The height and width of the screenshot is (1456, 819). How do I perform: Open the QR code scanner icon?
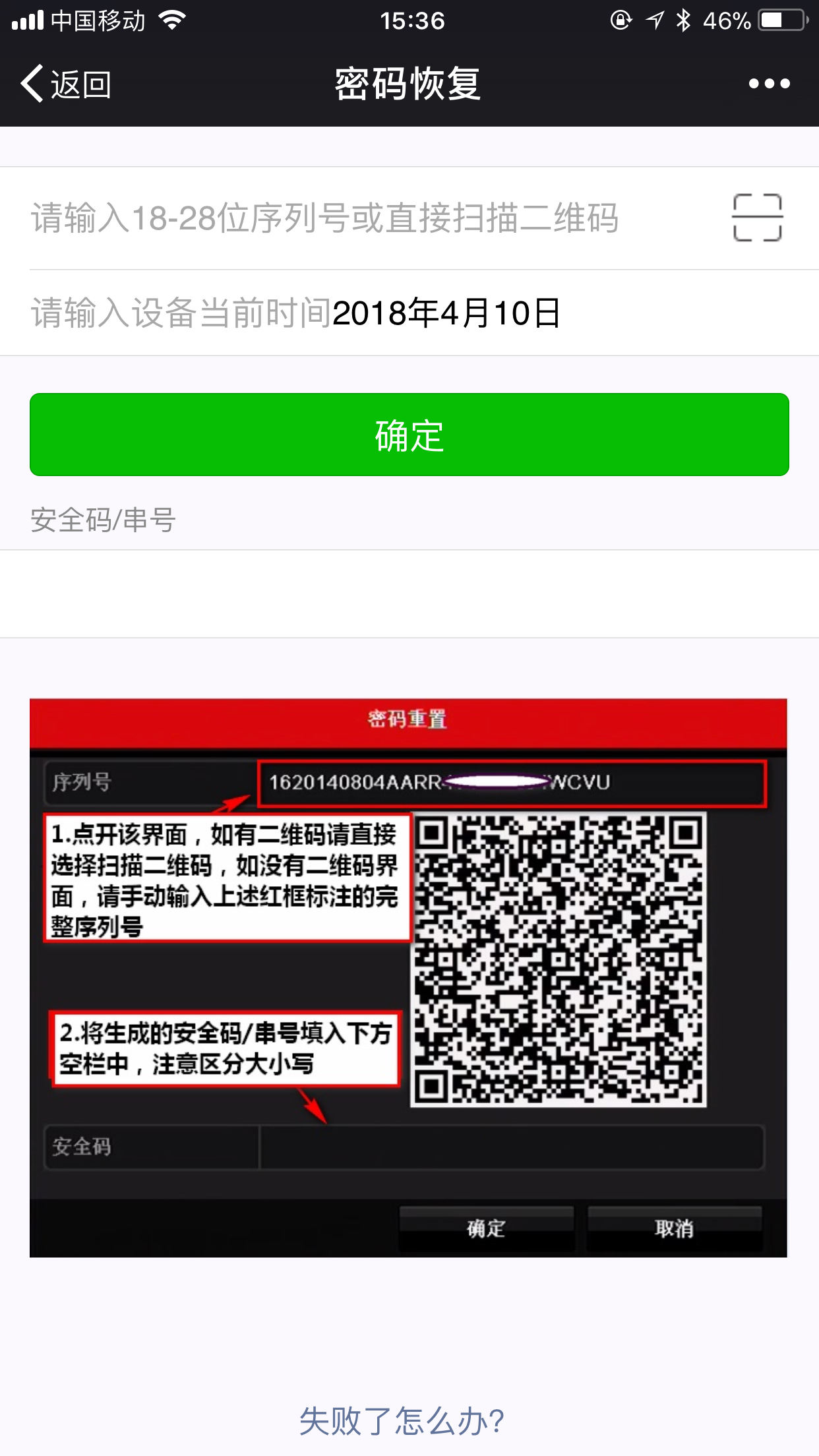pos(757,218)
